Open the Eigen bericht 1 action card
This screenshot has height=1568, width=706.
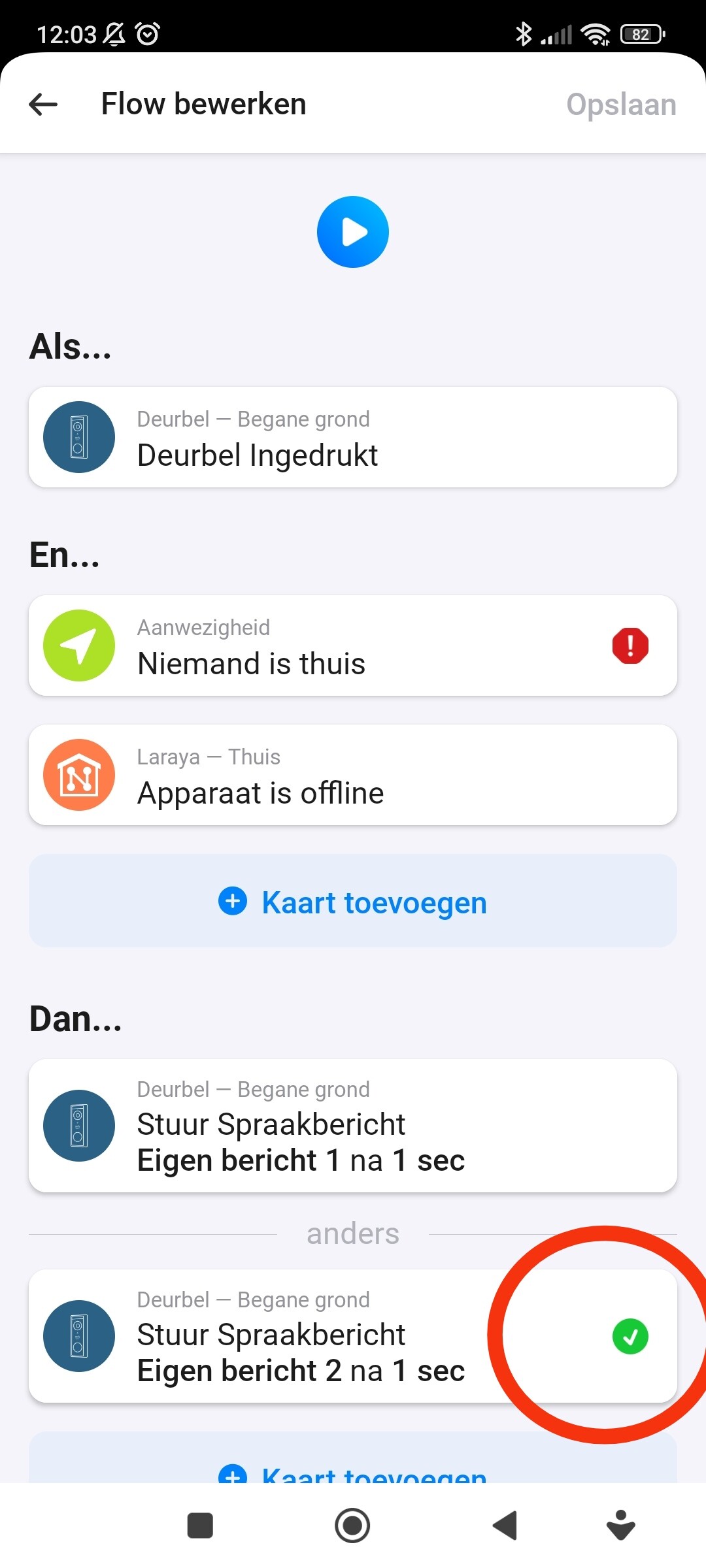click(352, 1126)
